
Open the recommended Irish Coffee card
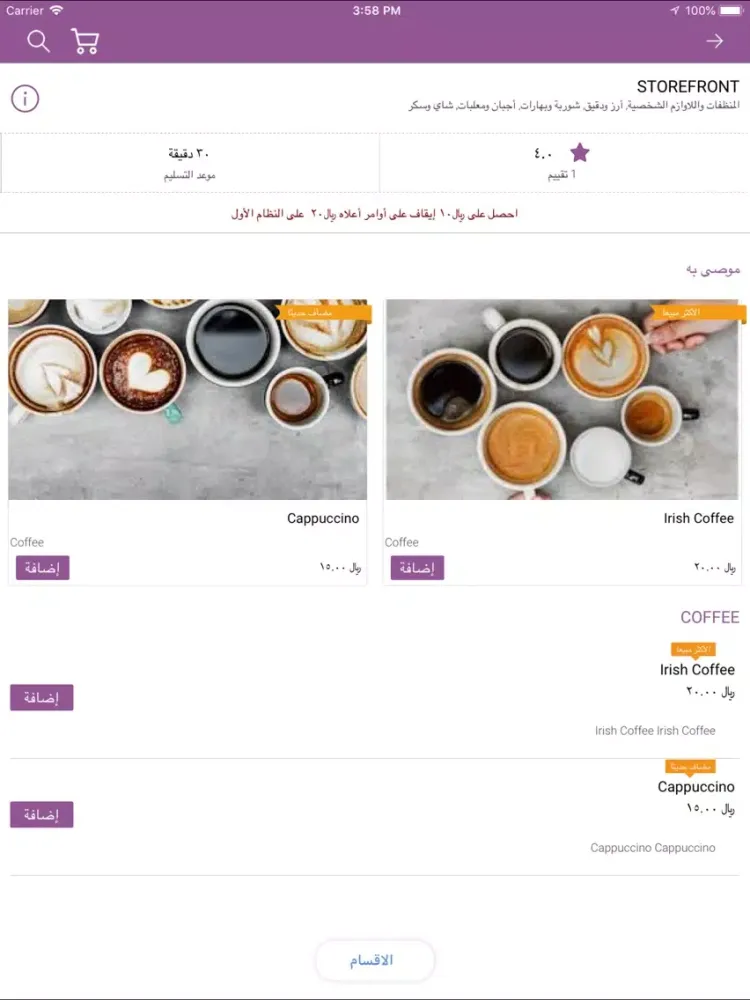562,400
